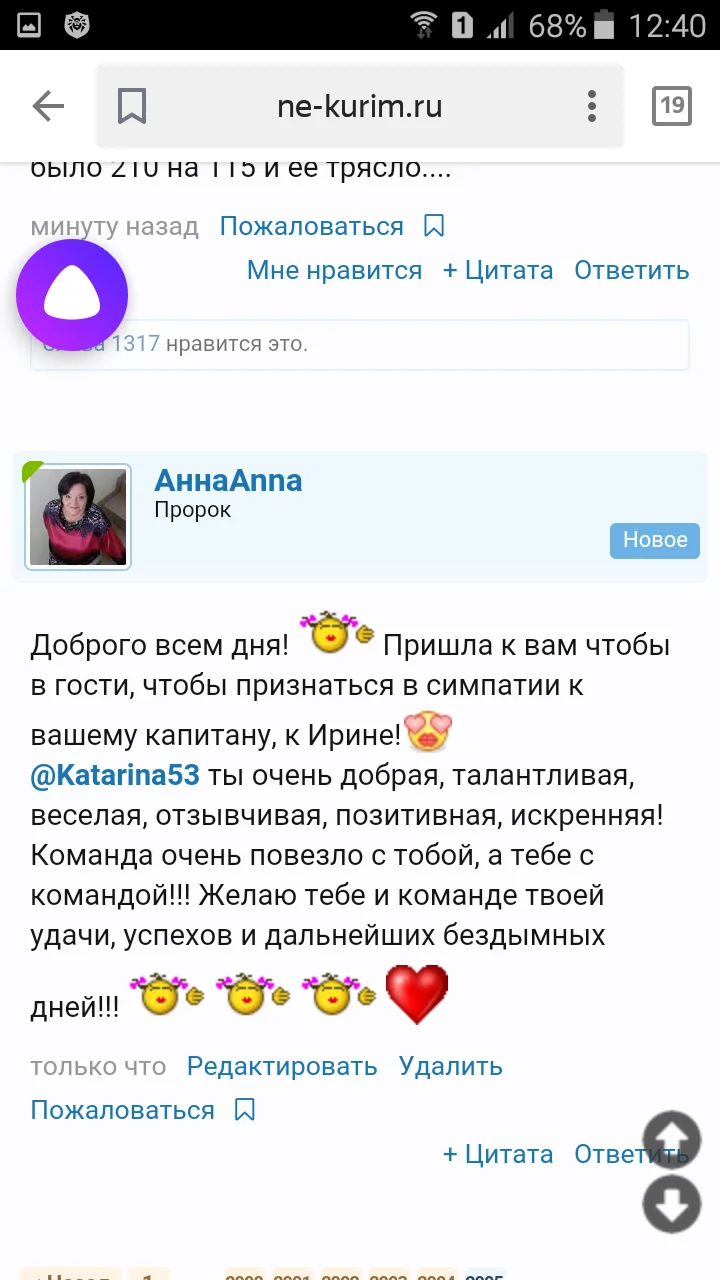Edit your post via Редактировать
Image resolution: width=720 pixels, height=1280 pixels.
[x=282, y=1066]
